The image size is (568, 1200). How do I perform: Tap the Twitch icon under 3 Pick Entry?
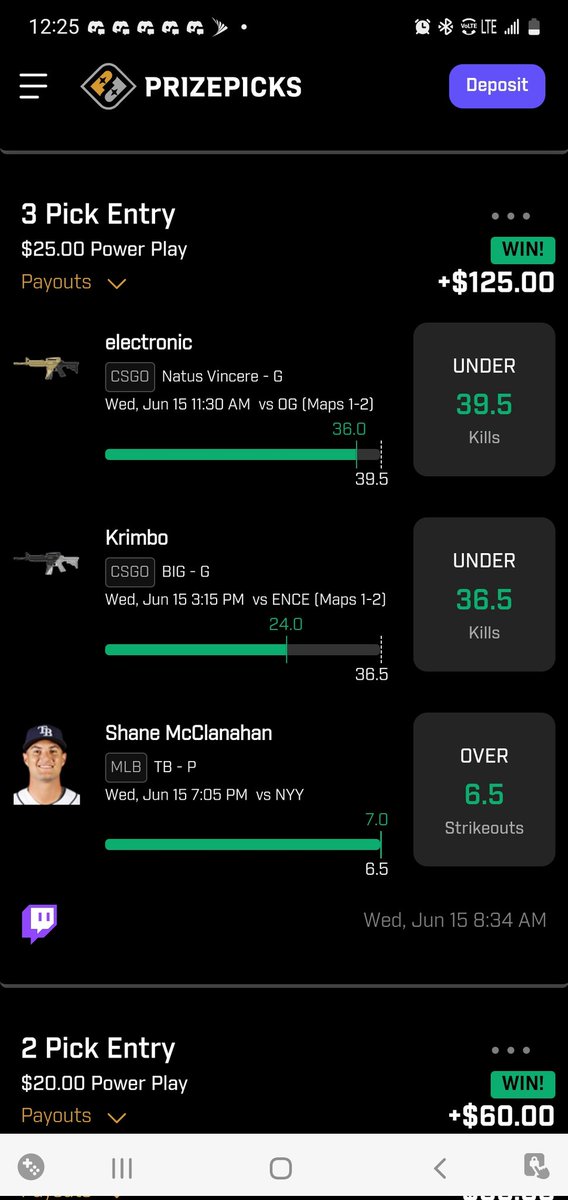click(x=40, y=924)
